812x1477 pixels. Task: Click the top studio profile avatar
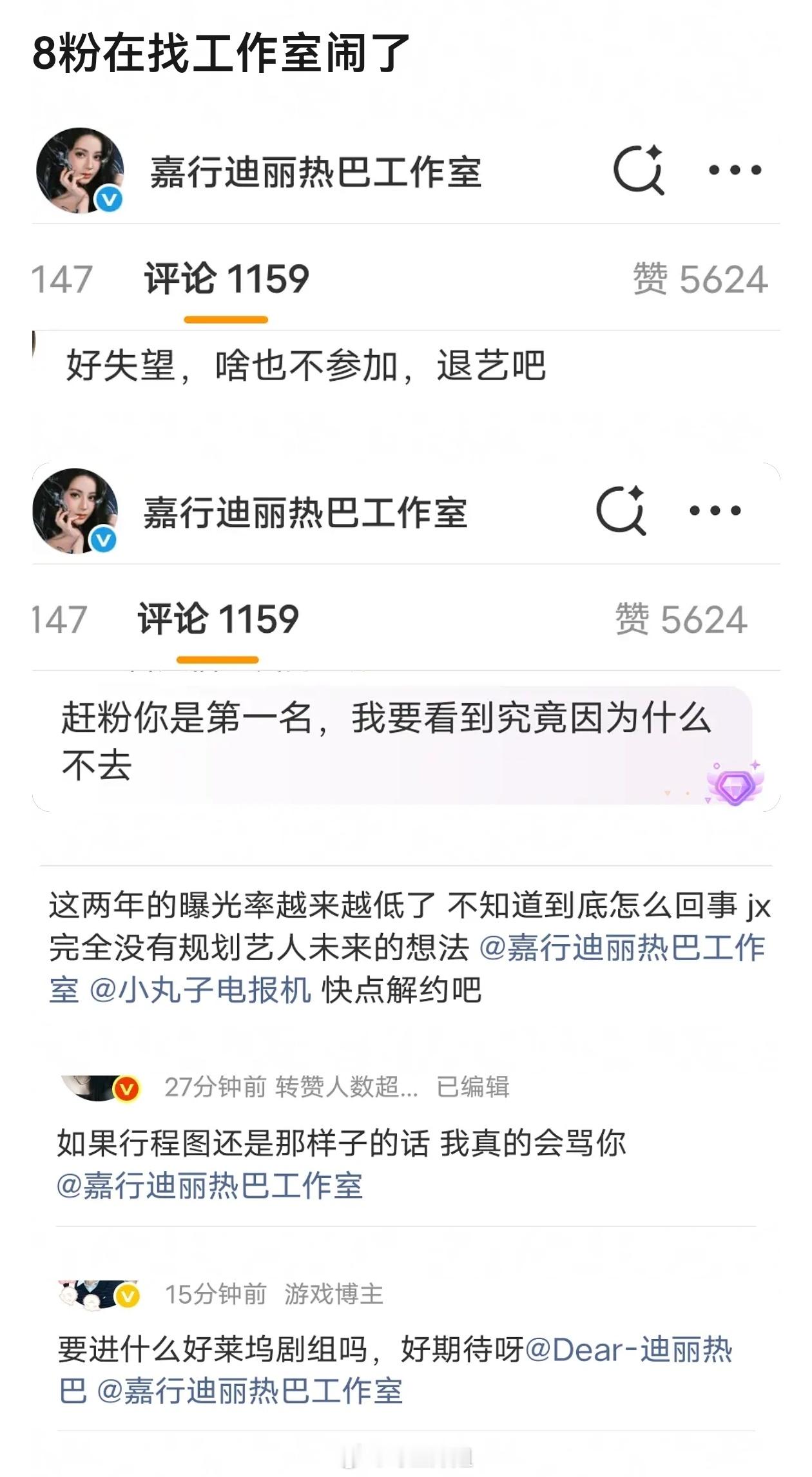coord(81,169)
